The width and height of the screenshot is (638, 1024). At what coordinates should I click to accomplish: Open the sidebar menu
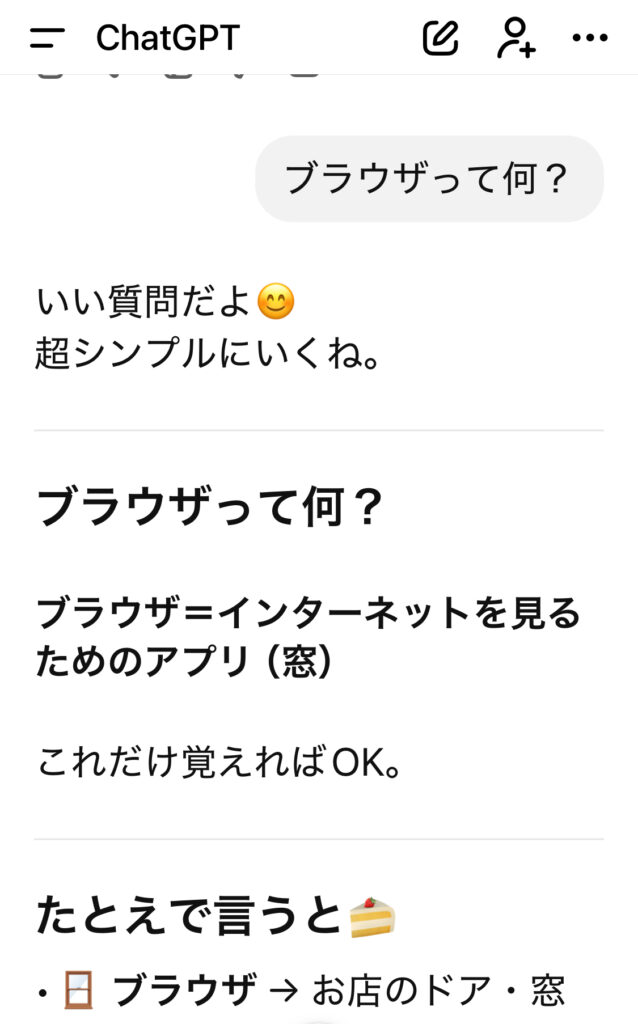pyautogui.click(x=47, y=38)
